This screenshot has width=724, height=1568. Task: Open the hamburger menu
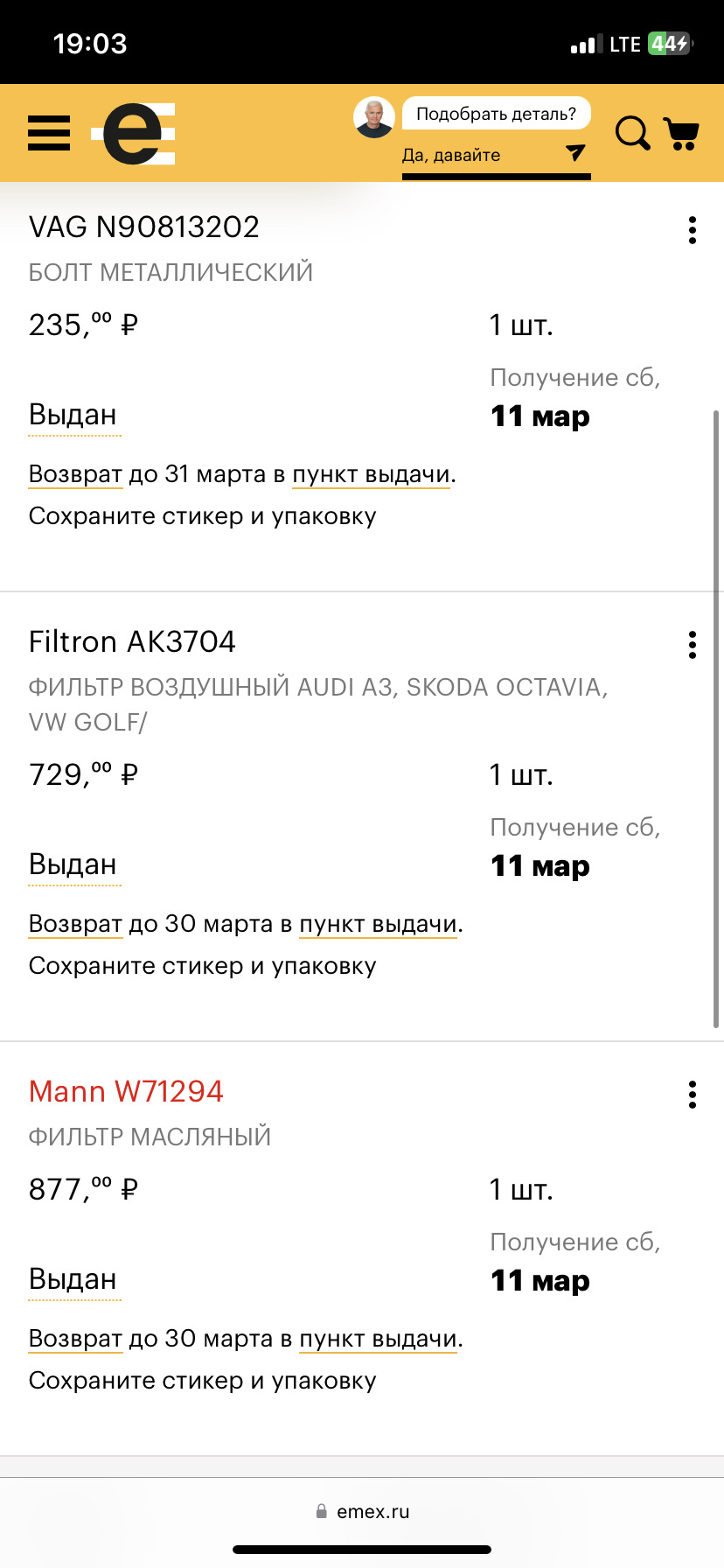[49, 134]
